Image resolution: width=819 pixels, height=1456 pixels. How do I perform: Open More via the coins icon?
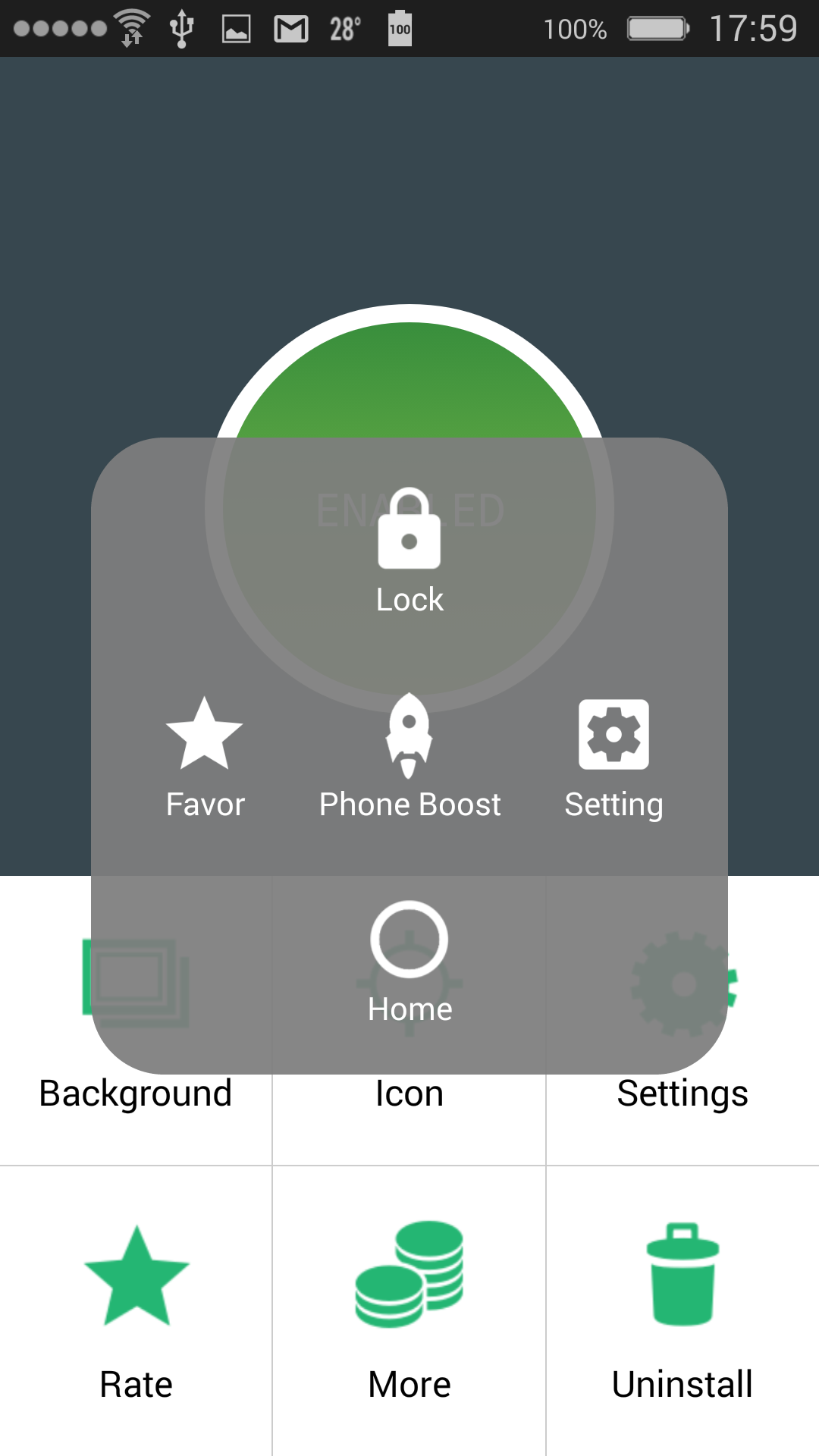click(409, 1278)
